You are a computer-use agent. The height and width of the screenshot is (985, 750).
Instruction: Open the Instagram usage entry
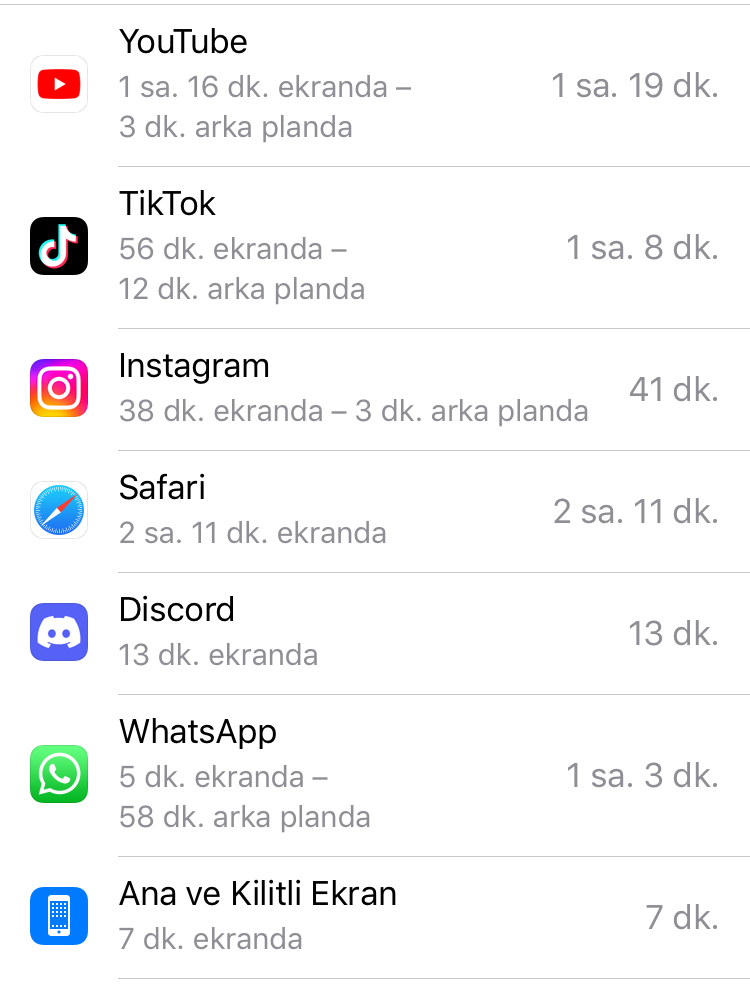(375, 389)
